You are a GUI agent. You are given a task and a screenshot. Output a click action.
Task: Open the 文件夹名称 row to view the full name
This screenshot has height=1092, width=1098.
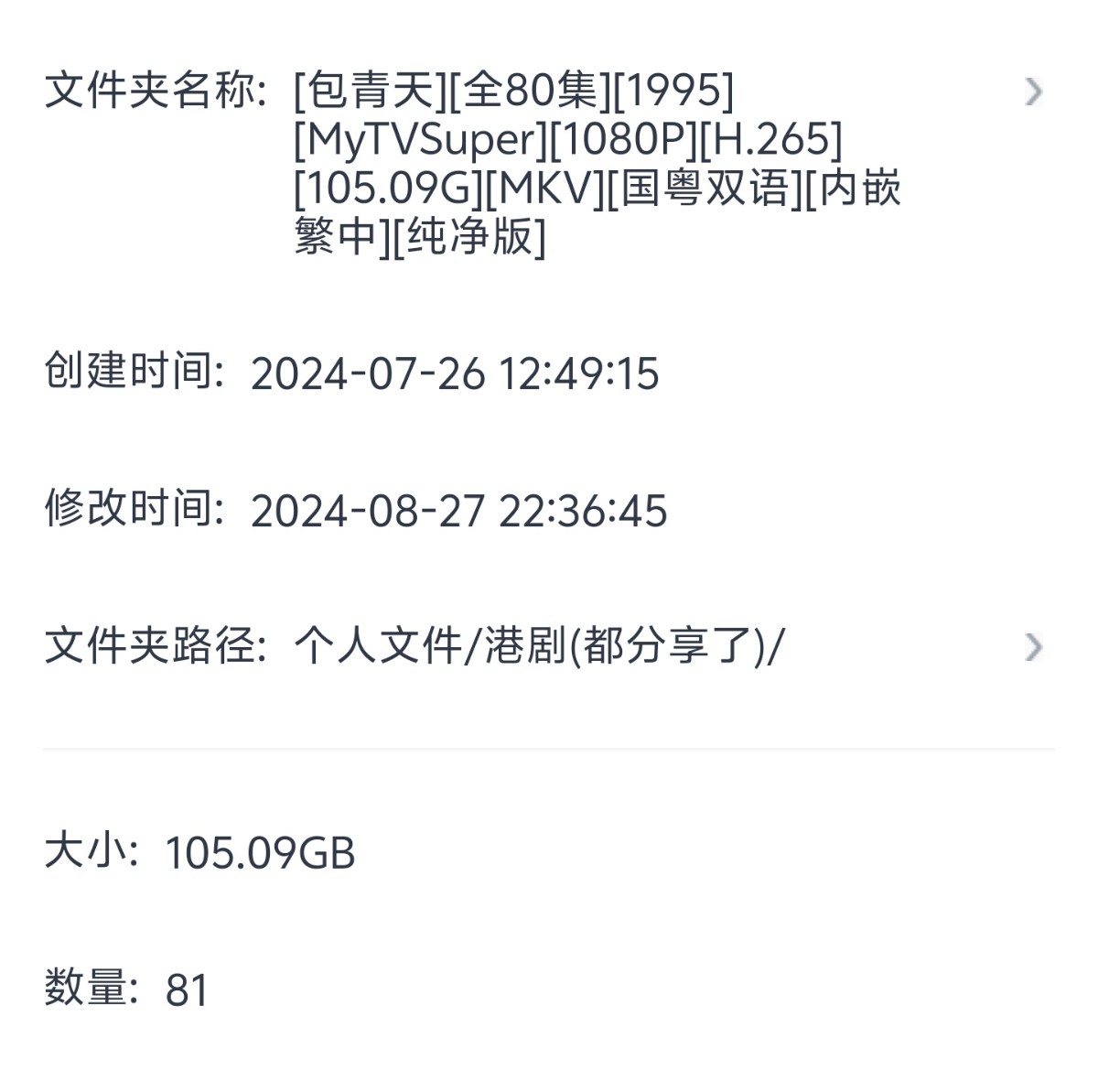tap(1032, 92)
